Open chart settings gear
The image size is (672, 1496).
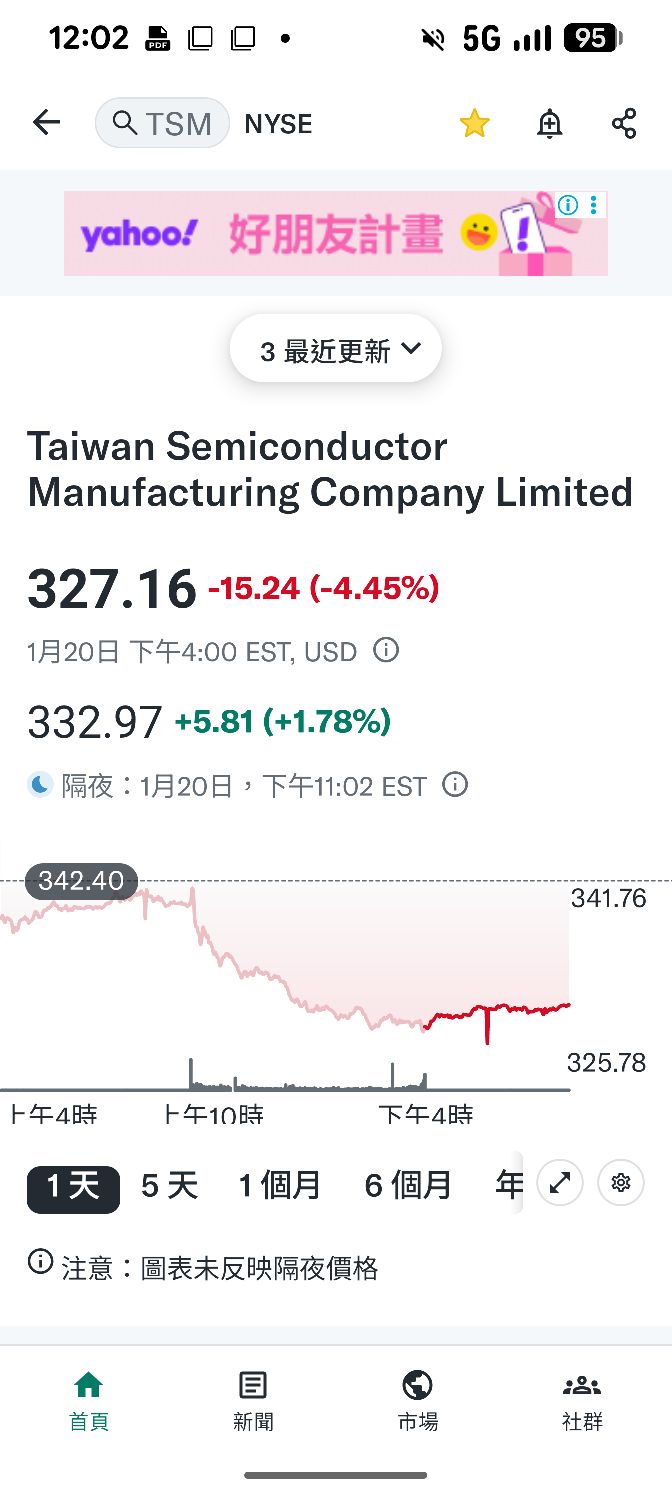coord(620,1183)
